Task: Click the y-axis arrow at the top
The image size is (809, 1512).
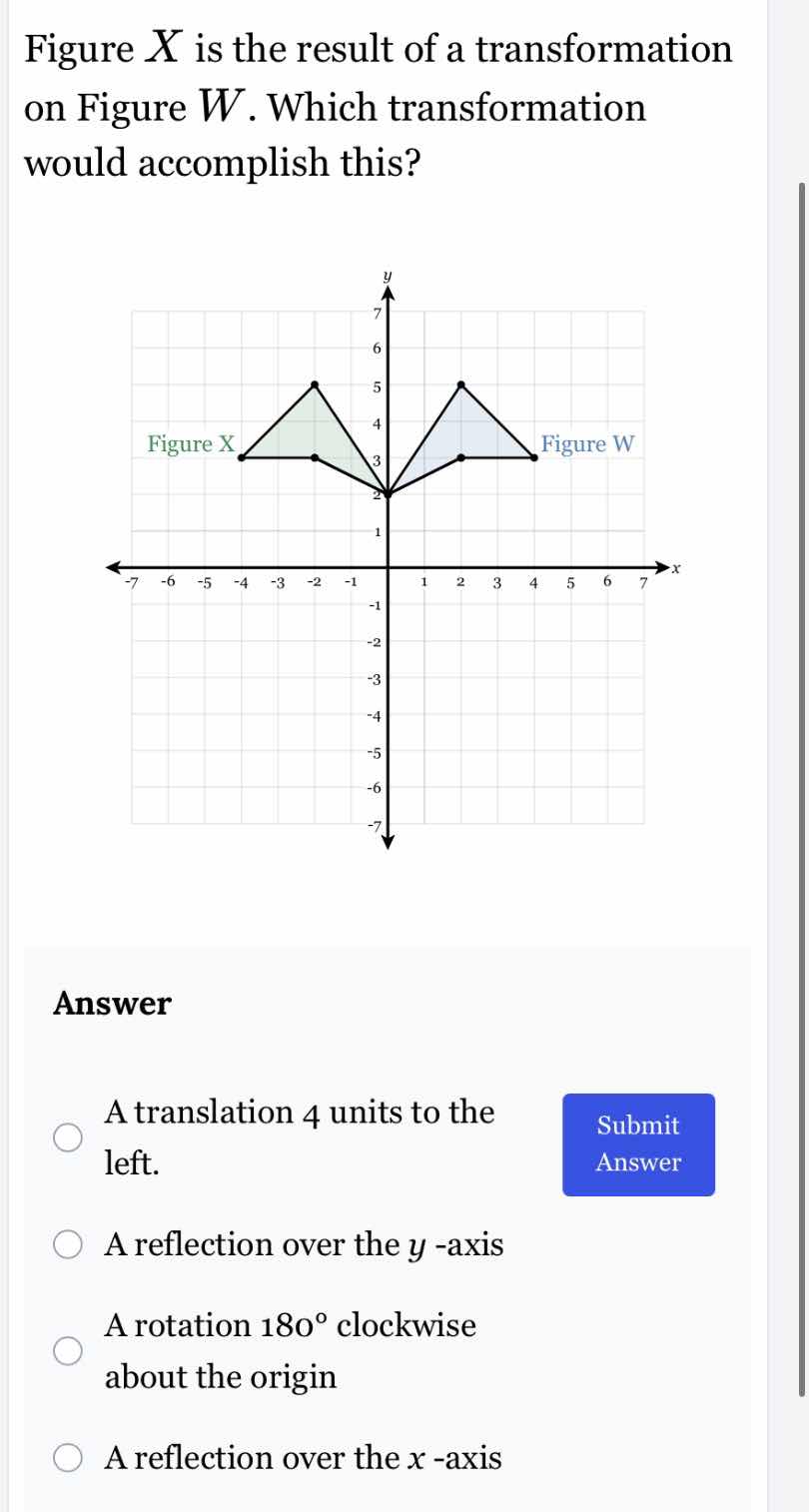Action: 388,292
